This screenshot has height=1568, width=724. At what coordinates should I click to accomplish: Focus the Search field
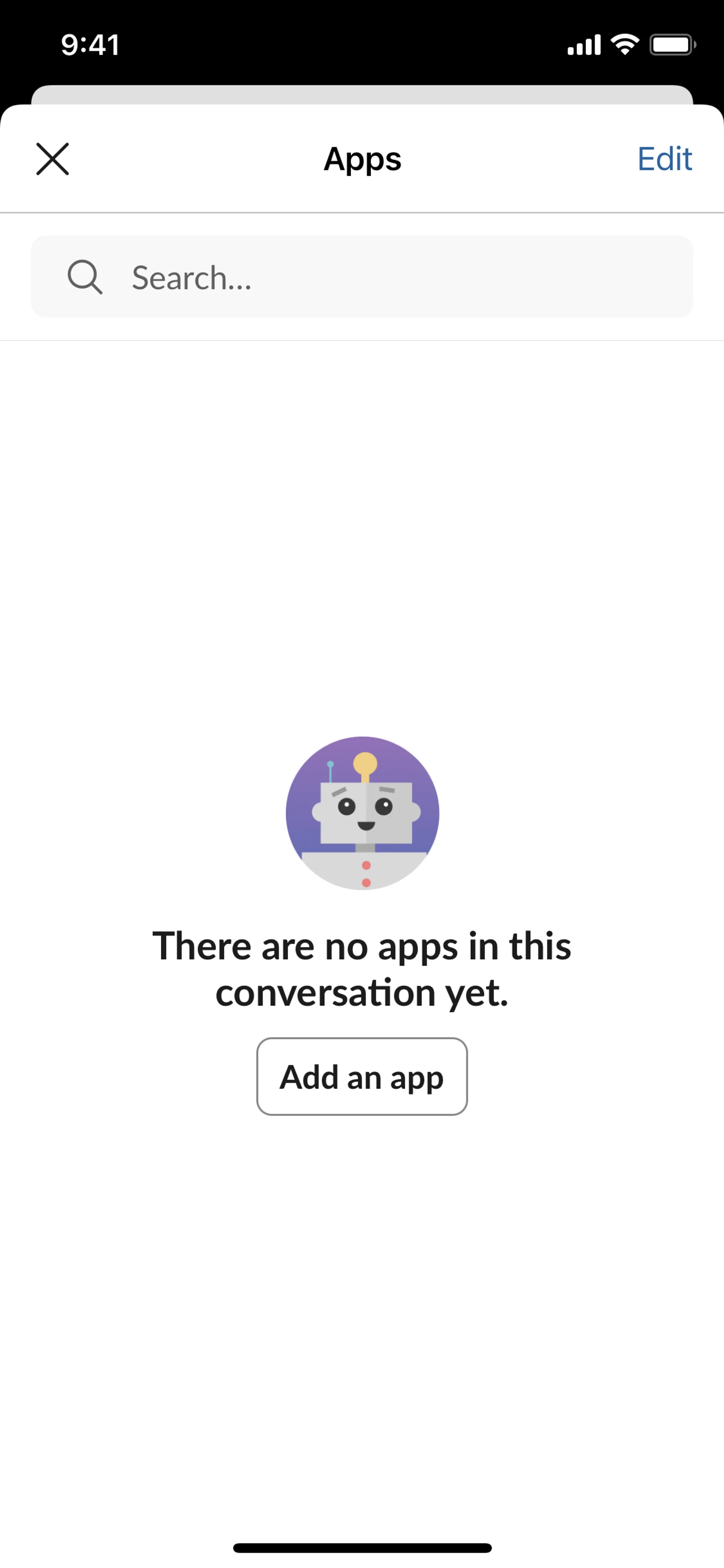tap(362, 277)
